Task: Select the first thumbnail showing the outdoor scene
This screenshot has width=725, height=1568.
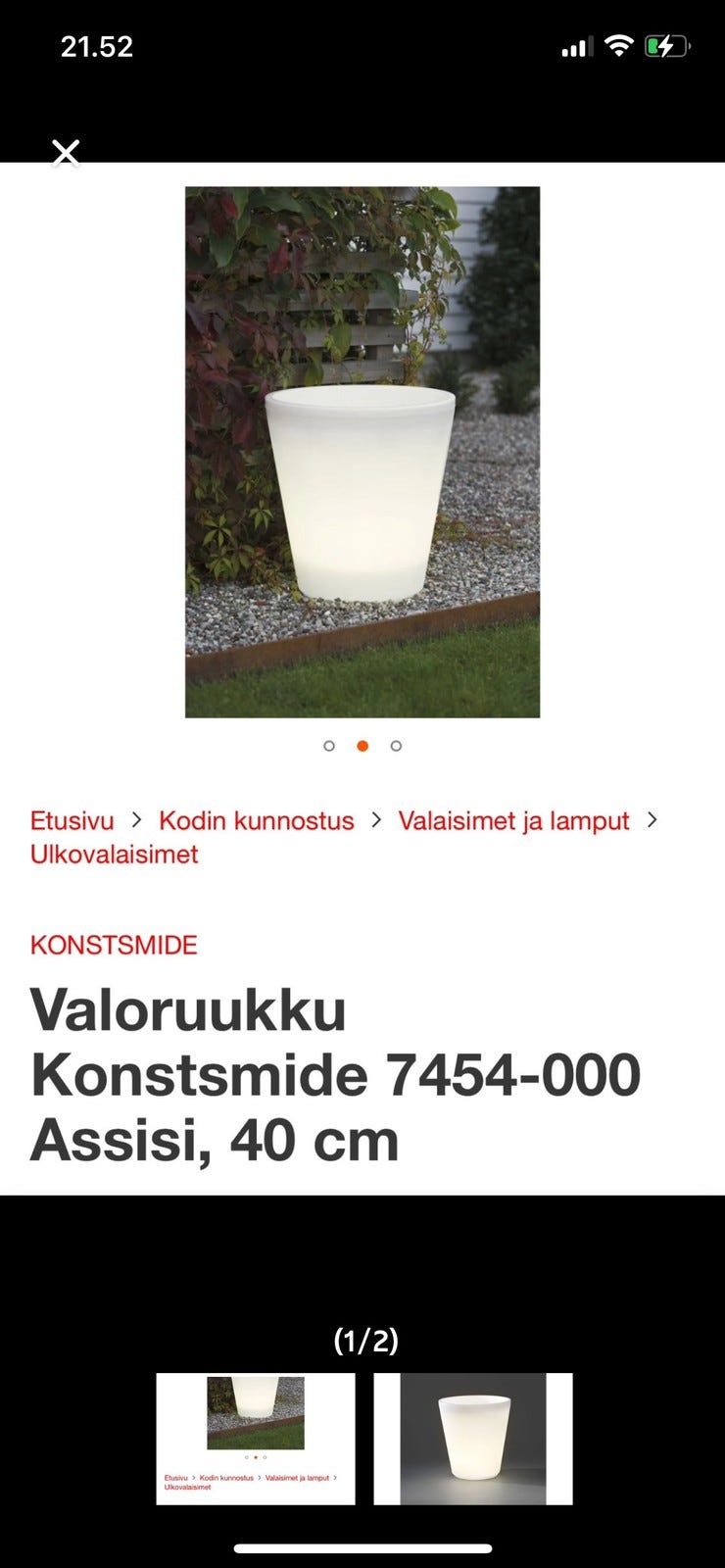Action: pos(257,1437)
